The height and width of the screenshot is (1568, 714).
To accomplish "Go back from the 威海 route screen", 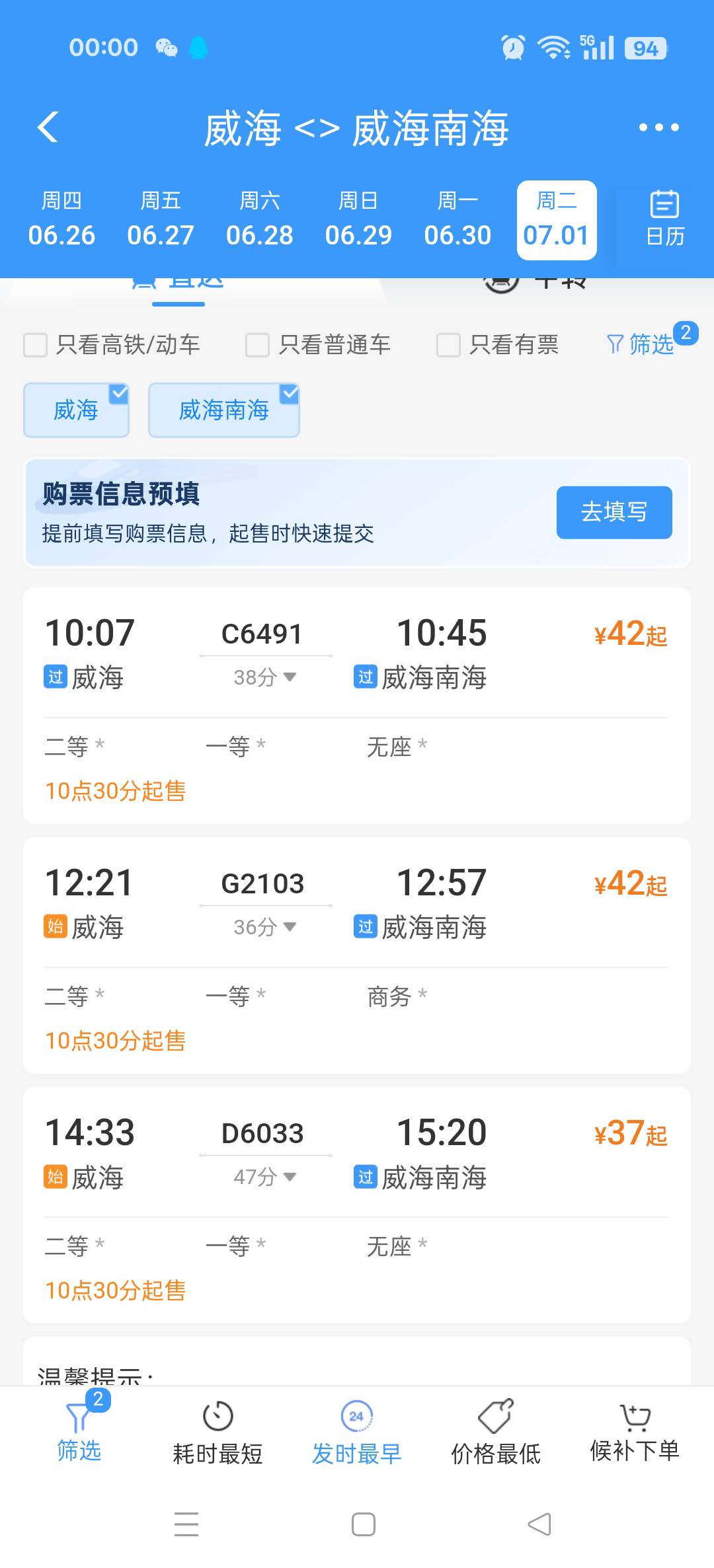I will (48, 127).
